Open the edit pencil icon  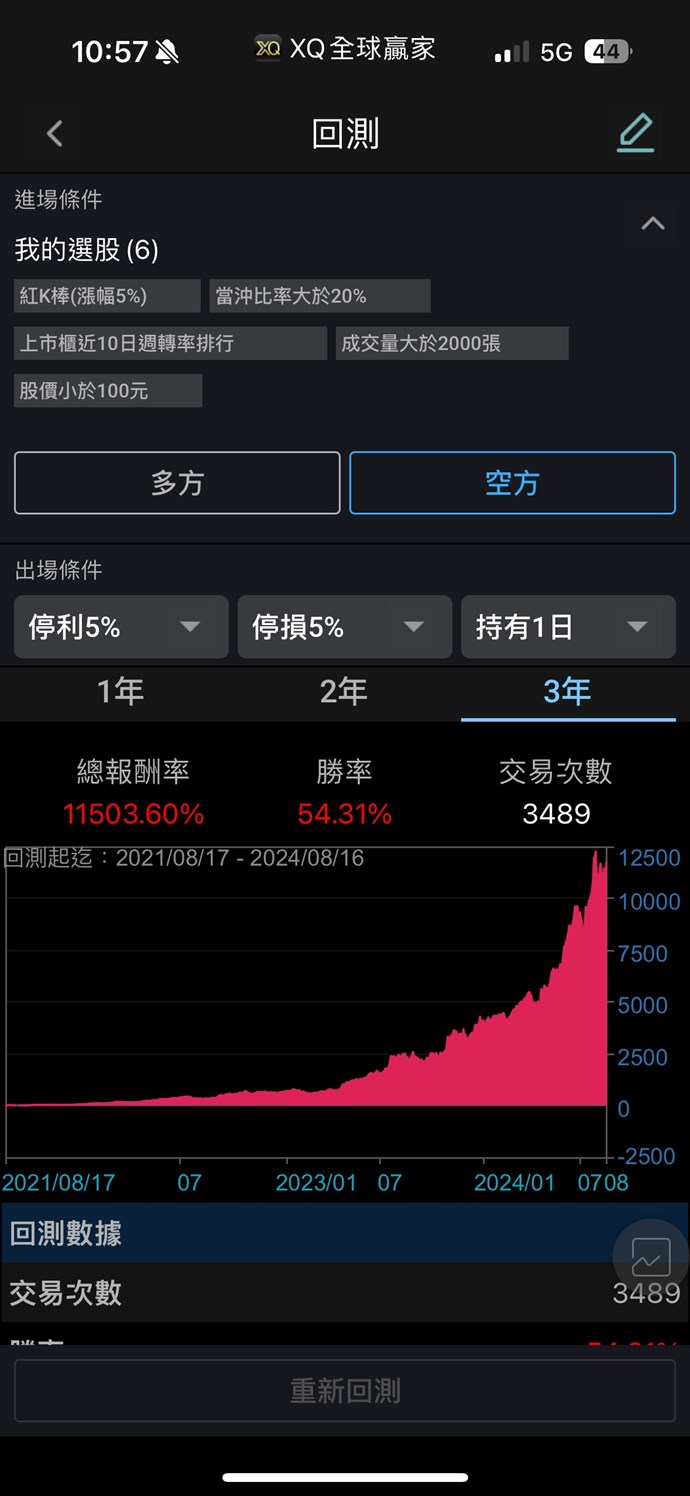635,133
